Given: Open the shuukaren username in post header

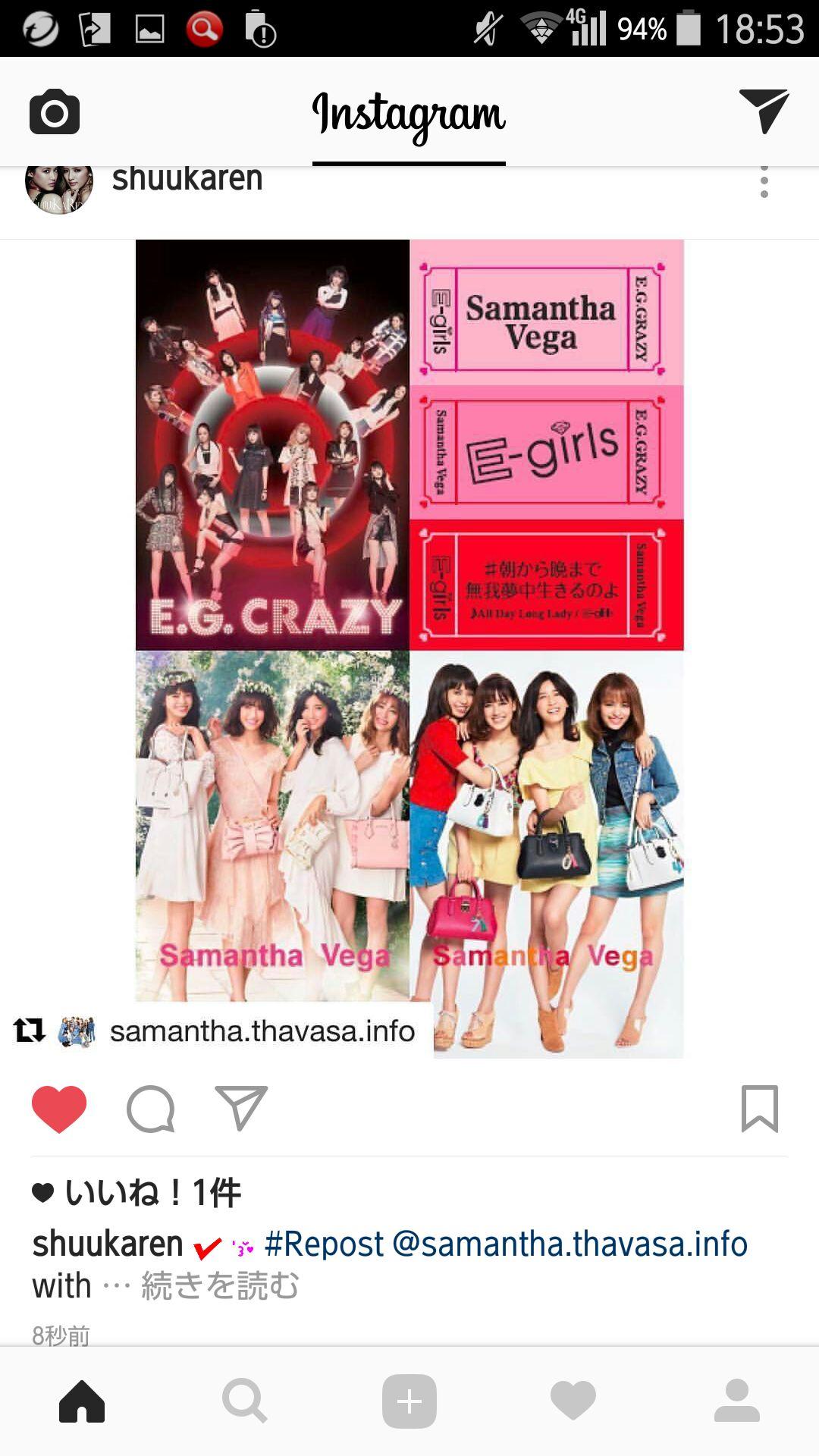Looking at the screenshot, I should [x=187, y=180].
